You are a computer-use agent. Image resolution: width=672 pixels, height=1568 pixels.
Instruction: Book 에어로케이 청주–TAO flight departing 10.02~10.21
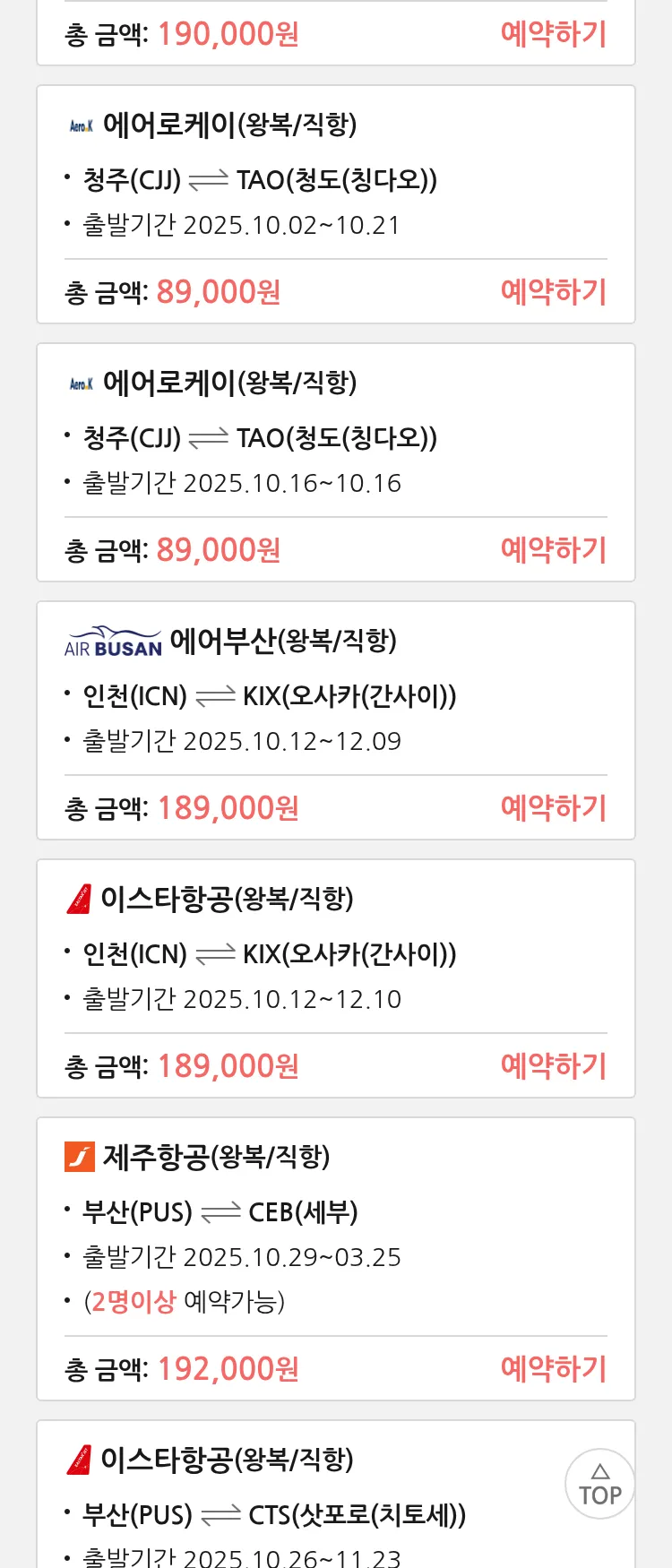(x=554, y=292)
